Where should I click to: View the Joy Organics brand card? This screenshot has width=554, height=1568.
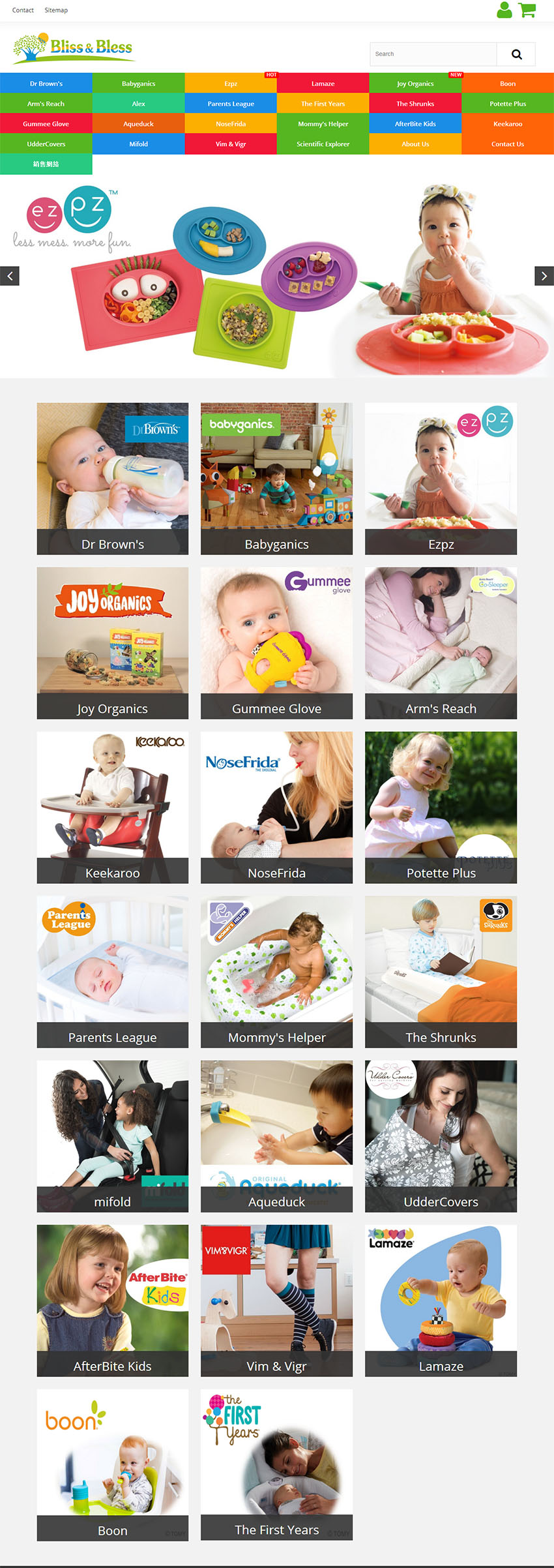tap(113, 643)
